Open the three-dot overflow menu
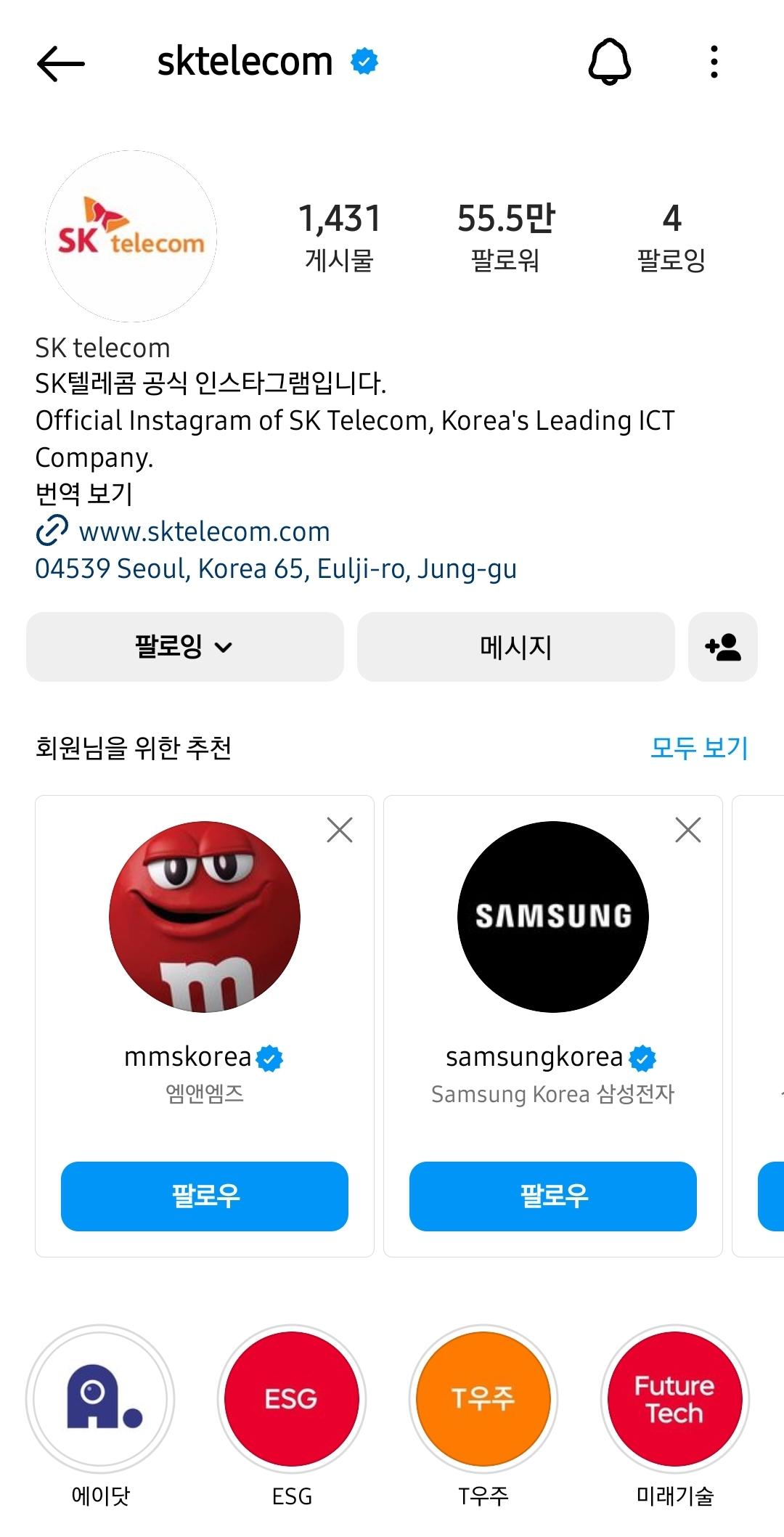 [x=714, y=62]
